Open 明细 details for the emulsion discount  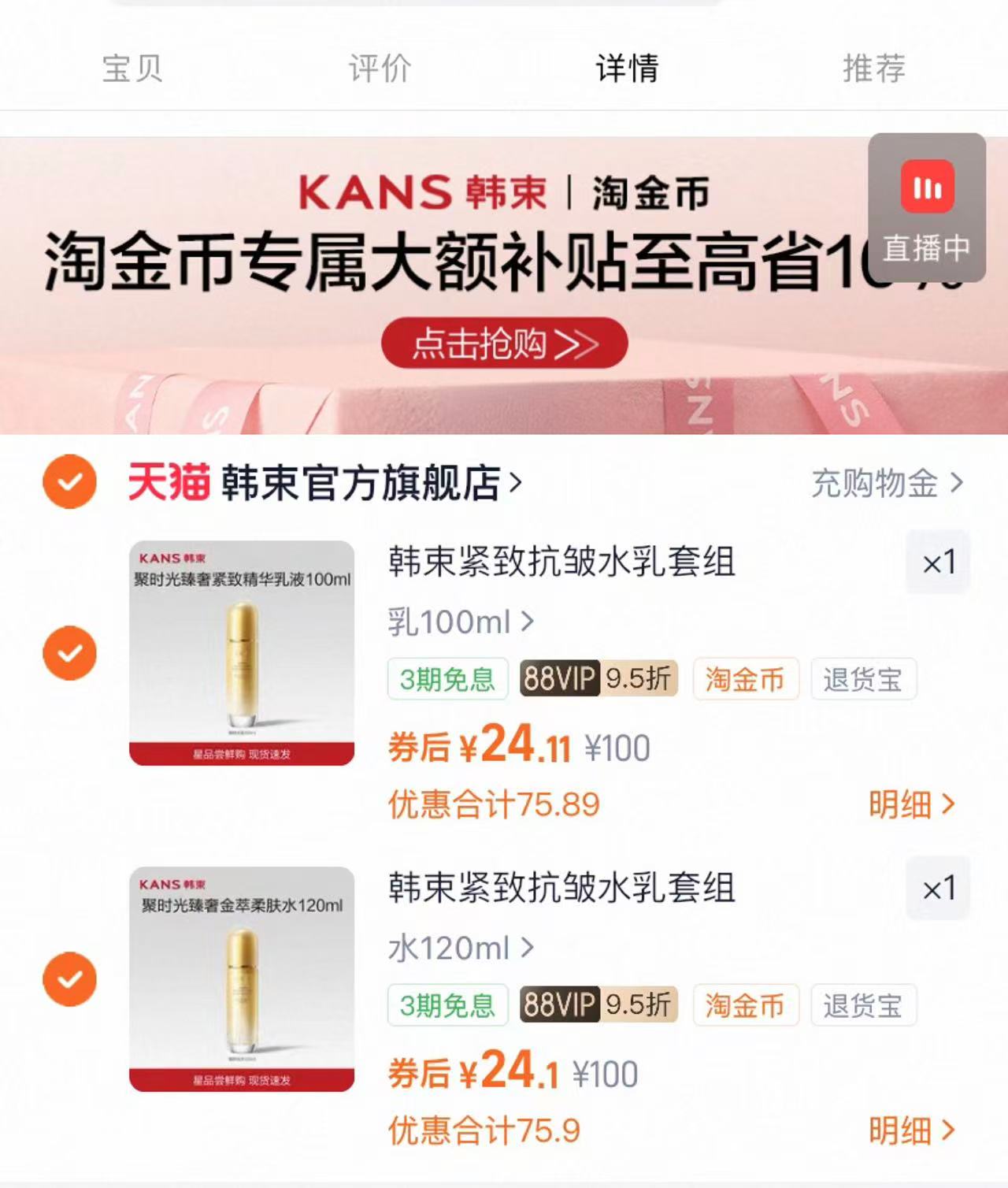point(913,804)
